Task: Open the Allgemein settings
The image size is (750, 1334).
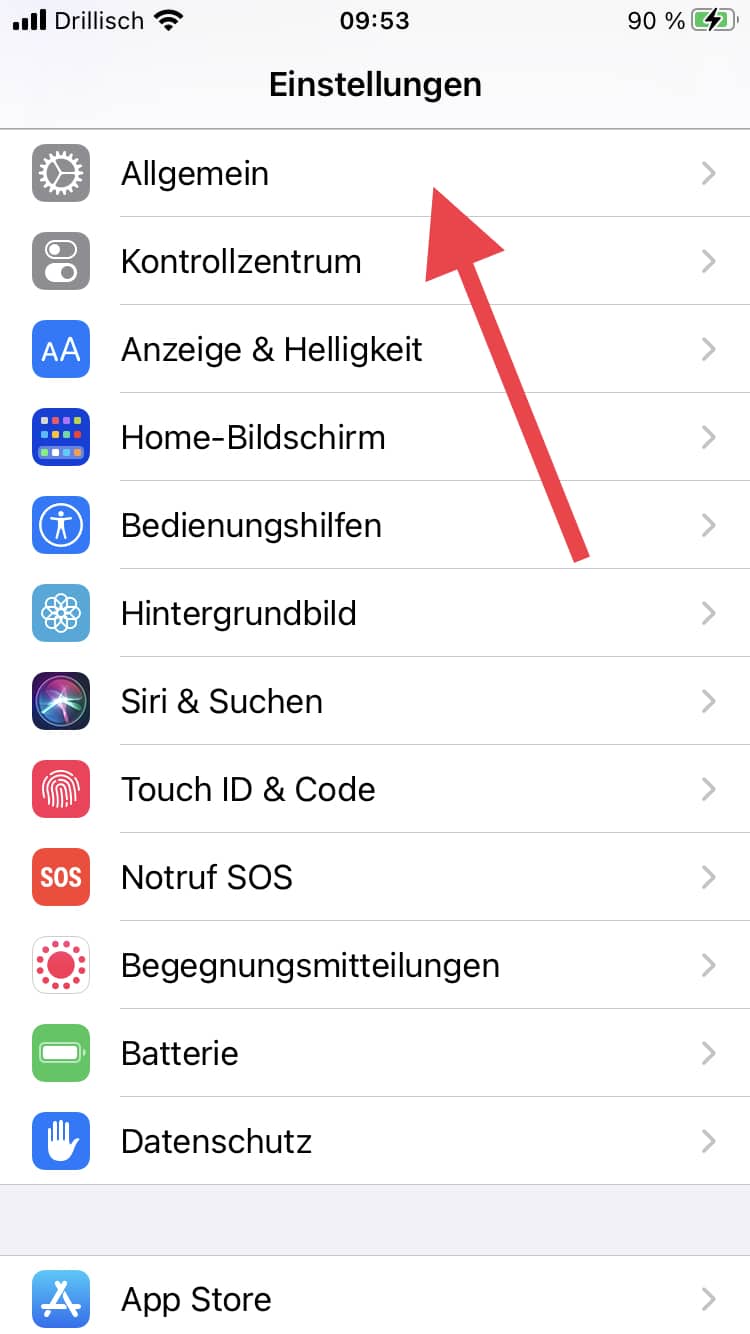Action: click(195, 174)
